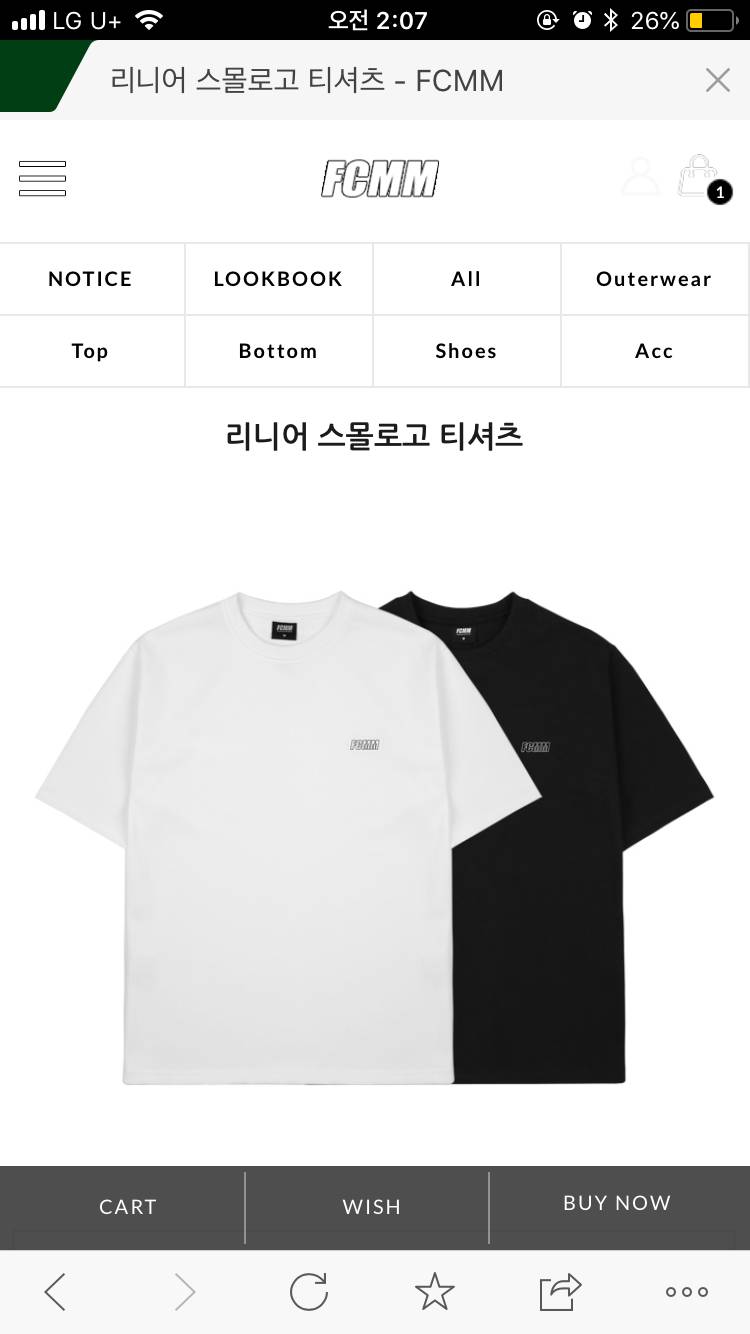Image resolution: width=750 pixels, height=1334 pixels.
Task: Select the Outerwear category
Action: click(x=654, y=278)
